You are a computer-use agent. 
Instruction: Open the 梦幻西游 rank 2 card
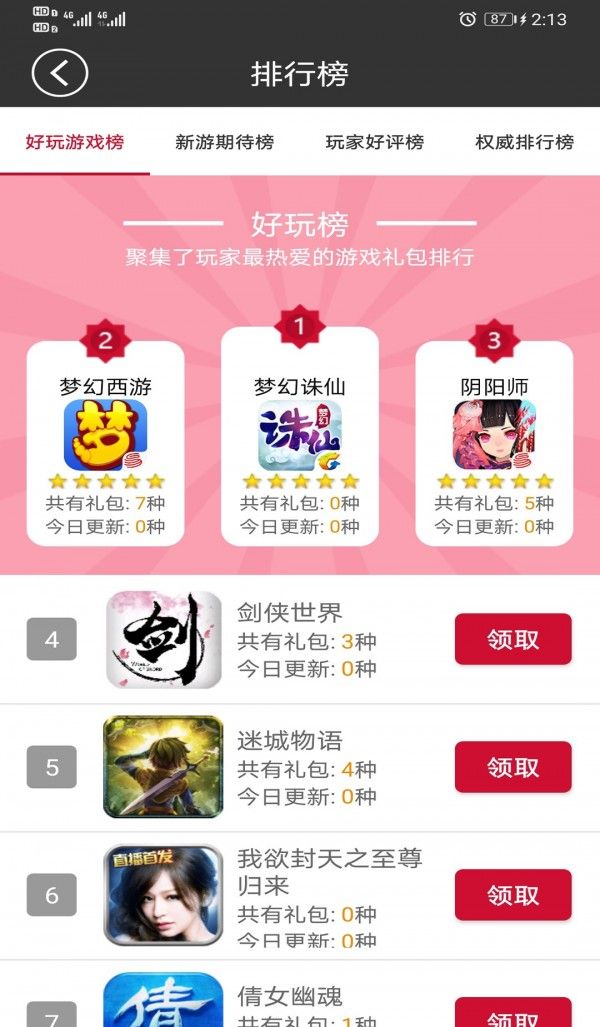pos(105,440)
